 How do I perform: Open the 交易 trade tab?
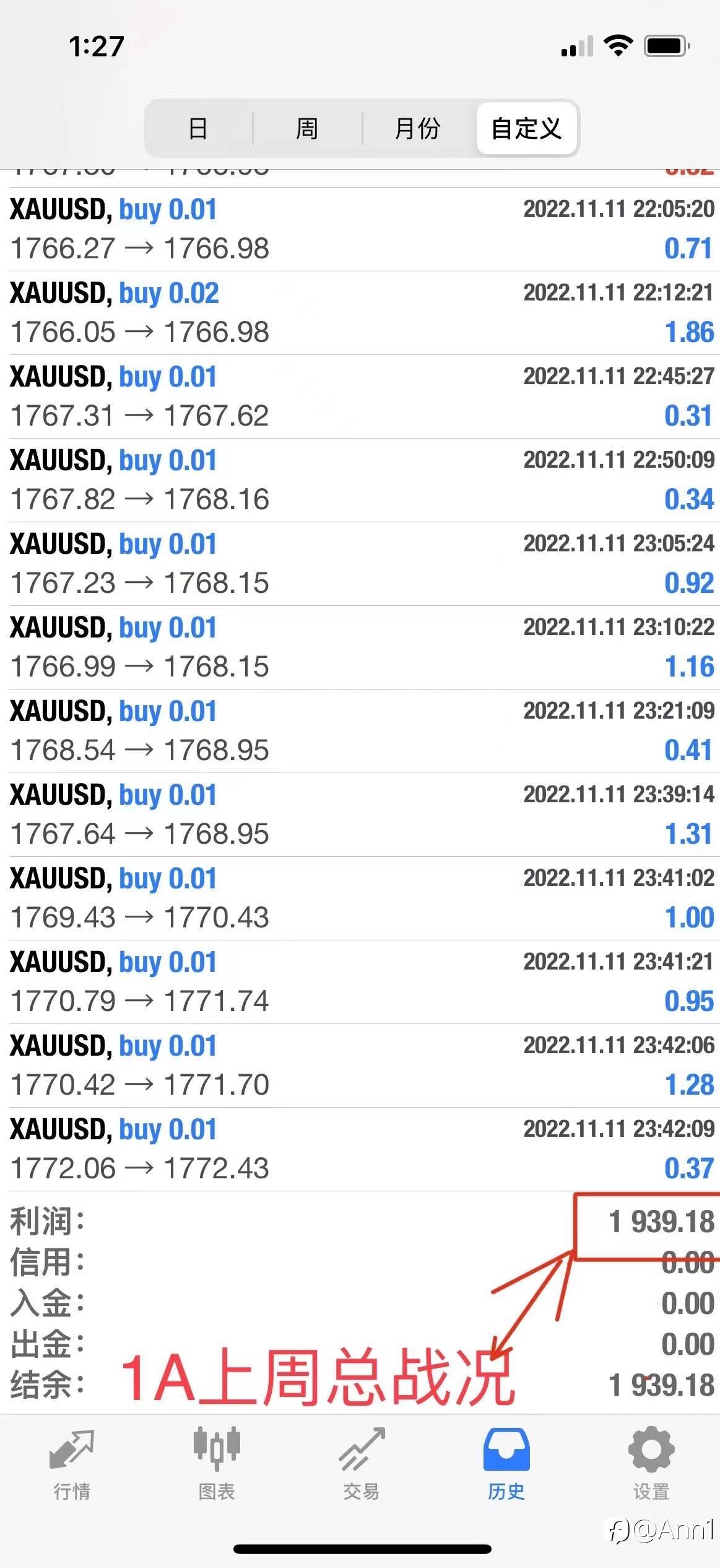point(362,1465)
